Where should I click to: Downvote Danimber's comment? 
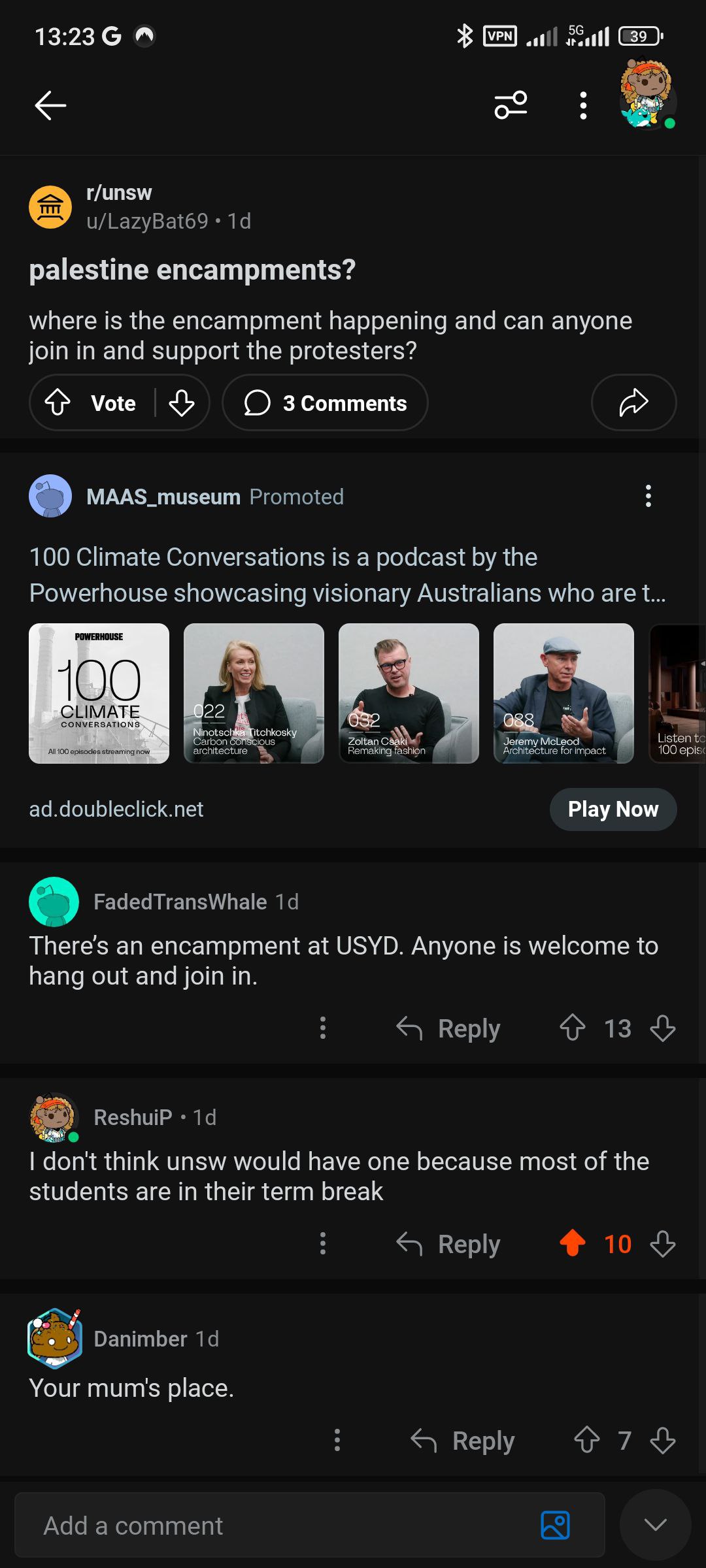(663, 1441)
